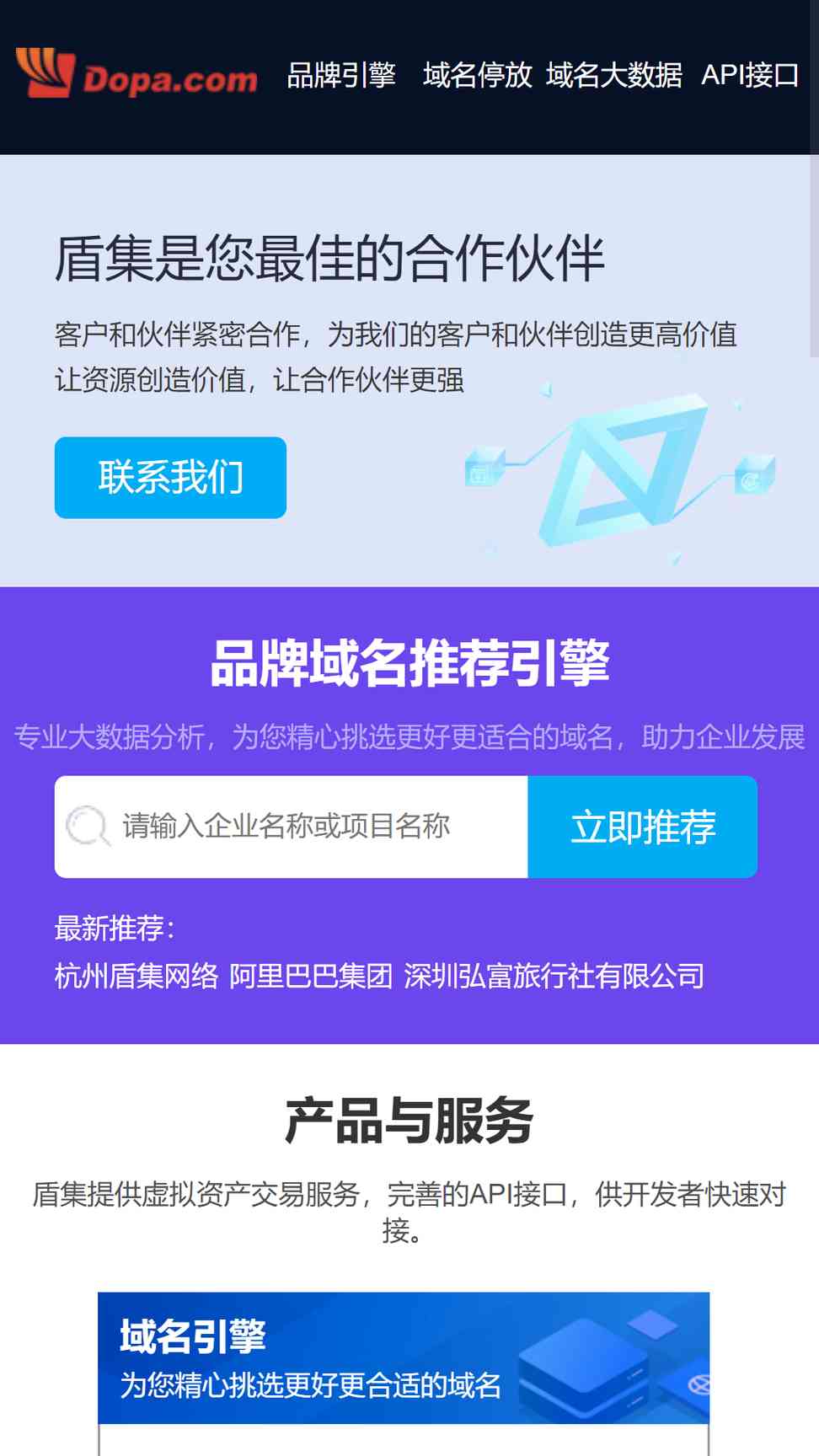The image size is (819, 1456).
Task: Go to the 域名停放 page
Action: click(x=477, y=75)
